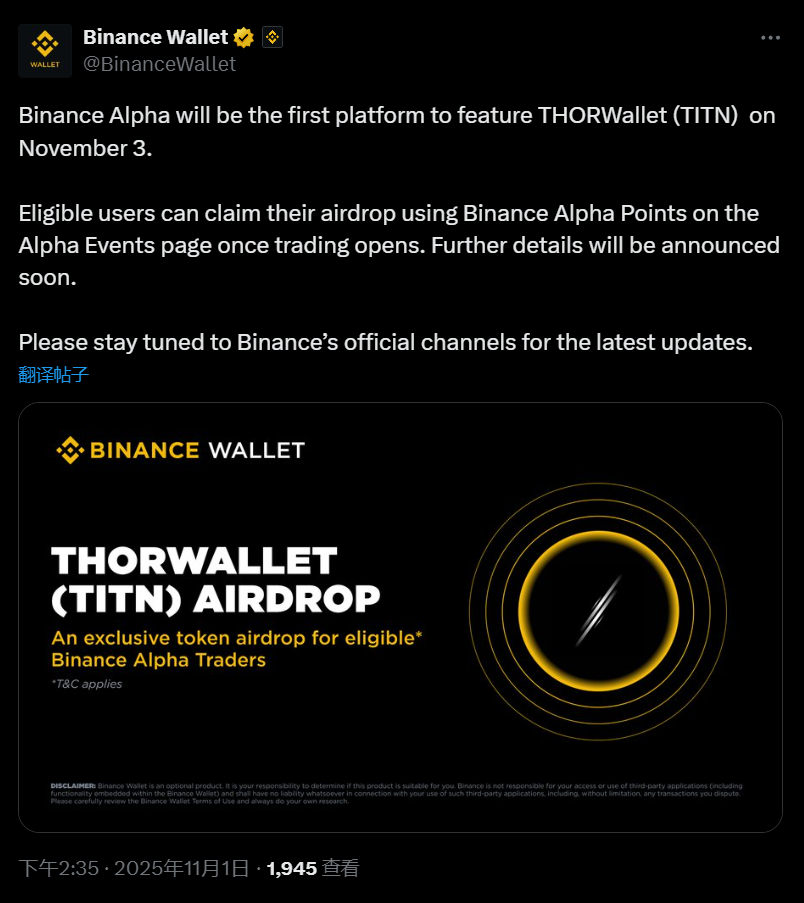Screen dimensions: 804x903
Task: Open the THORWallet airdrop image
Action: (x=400, y=617)
